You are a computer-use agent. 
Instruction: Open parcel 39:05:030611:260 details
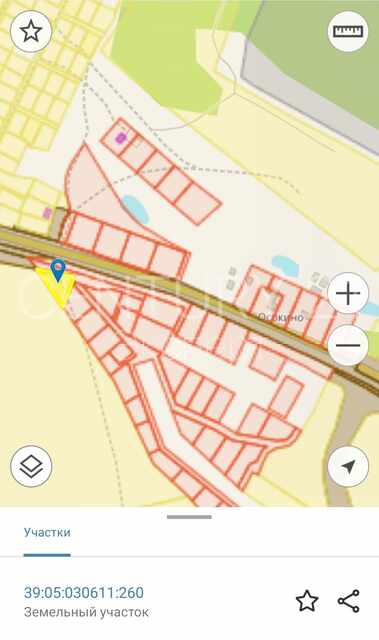[x=84, y=593]
